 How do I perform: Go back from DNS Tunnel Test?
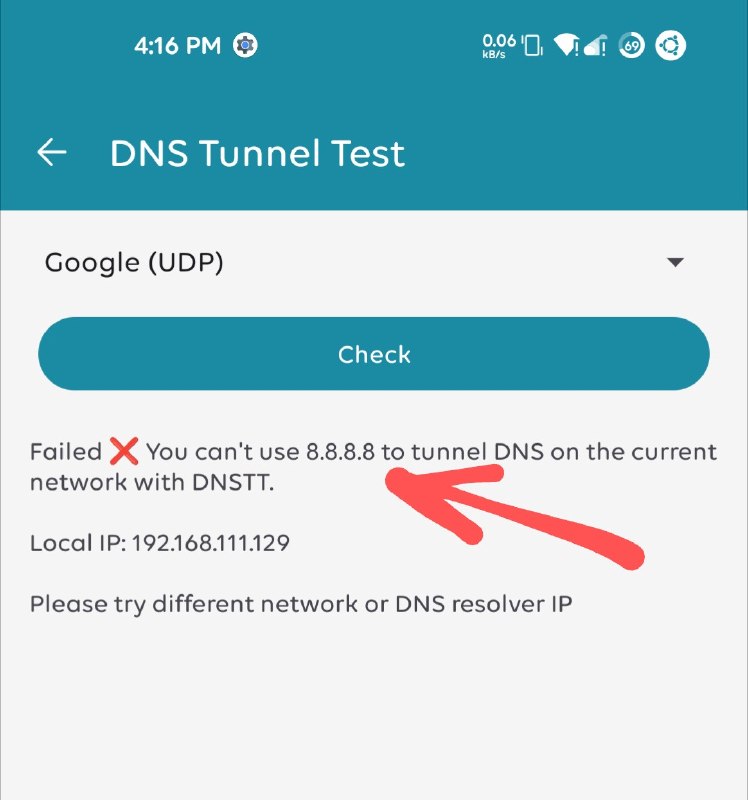51,153
